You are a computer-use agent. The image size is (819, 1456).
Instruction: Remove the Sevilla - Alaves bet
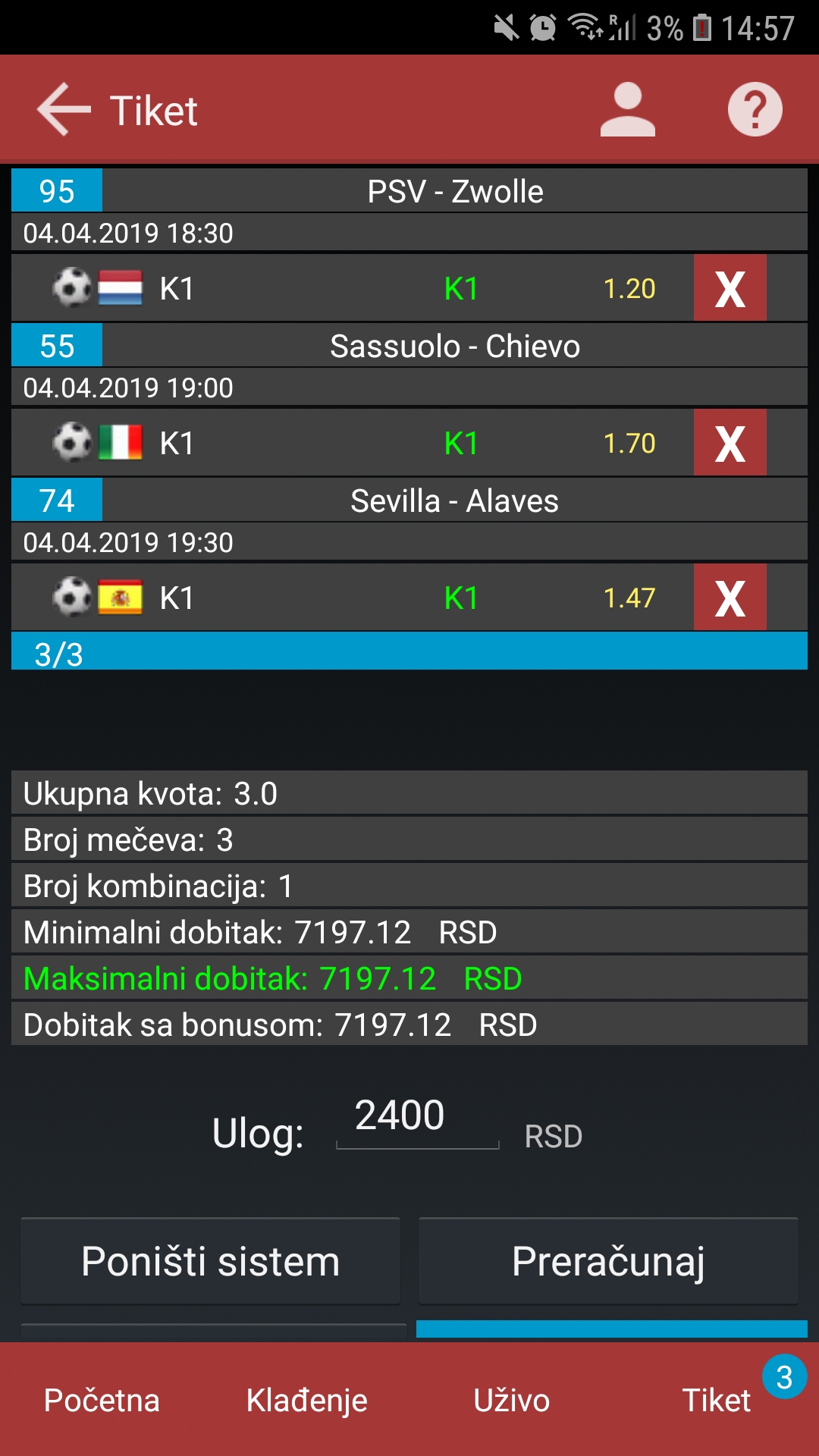[x=730, y=598]
